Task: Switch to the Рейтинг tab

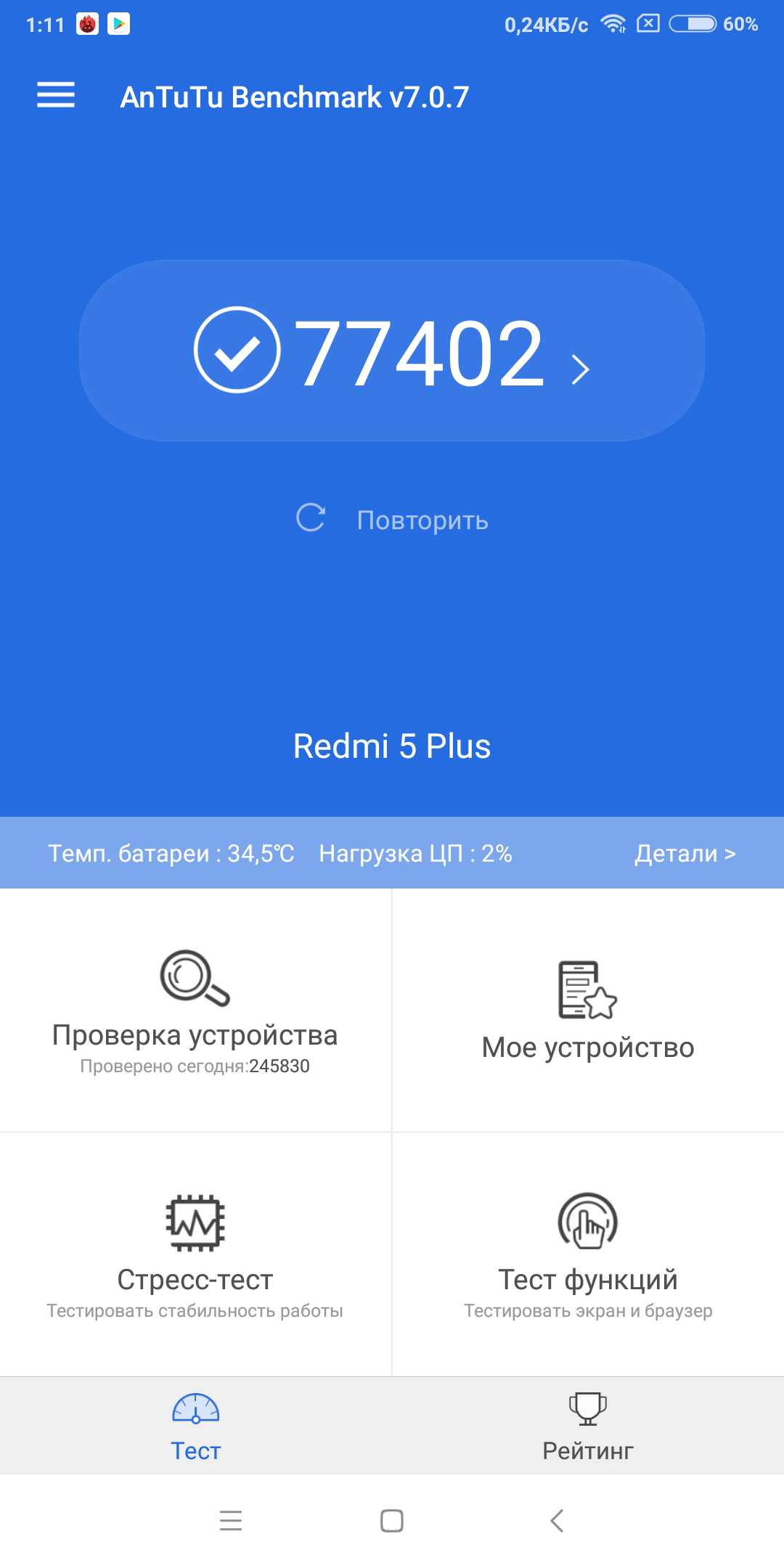Action: pyautogui.click(x=588, y=1427)
